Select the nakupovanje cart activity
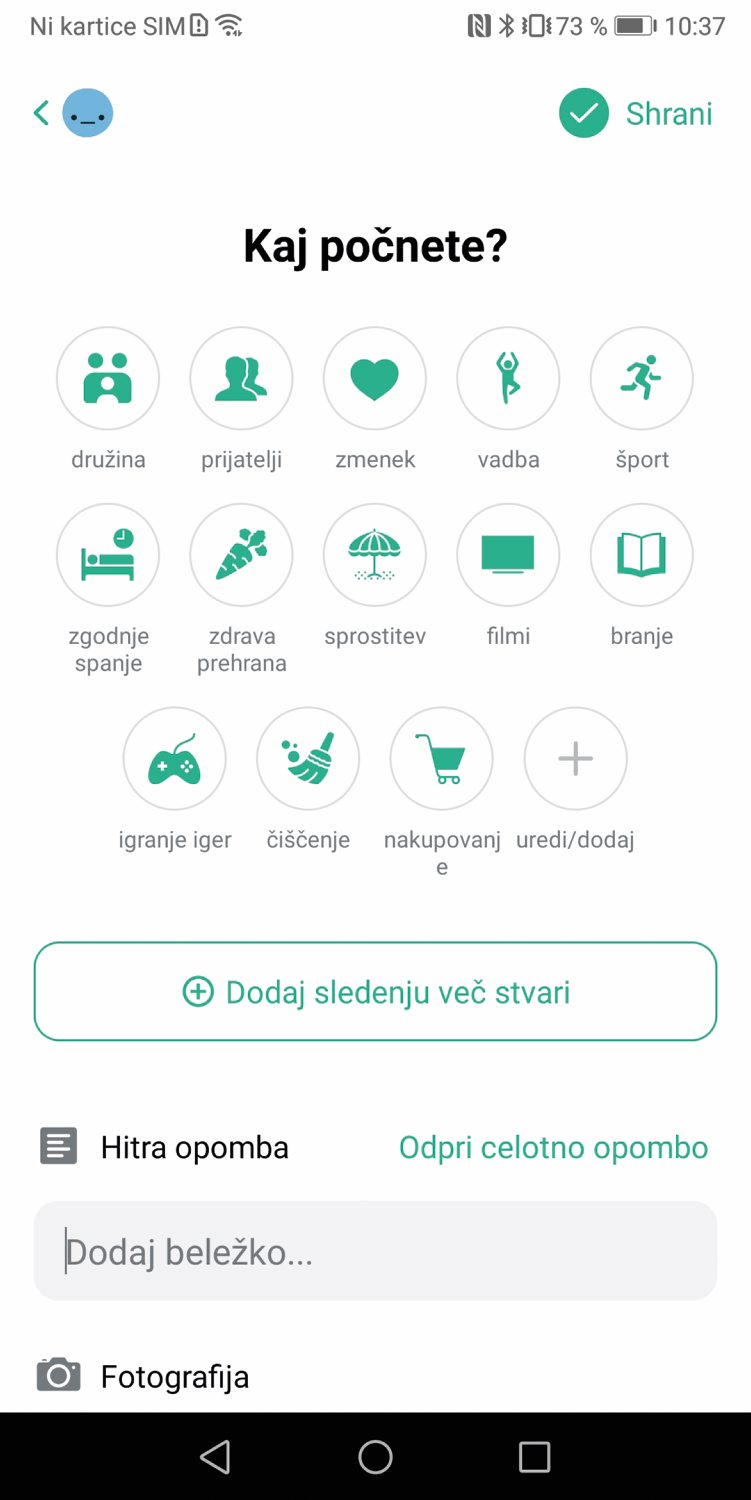 pyautogui.click(x=442, y=759)
